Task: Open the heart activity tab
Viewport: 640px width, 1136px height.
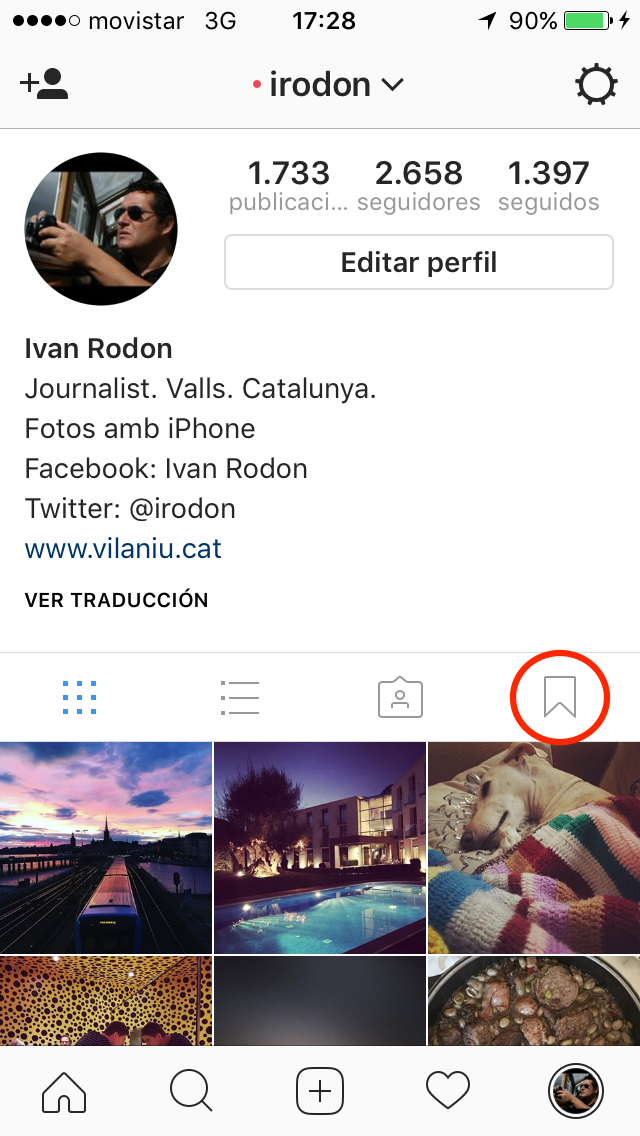Action: pos(448,1091)
